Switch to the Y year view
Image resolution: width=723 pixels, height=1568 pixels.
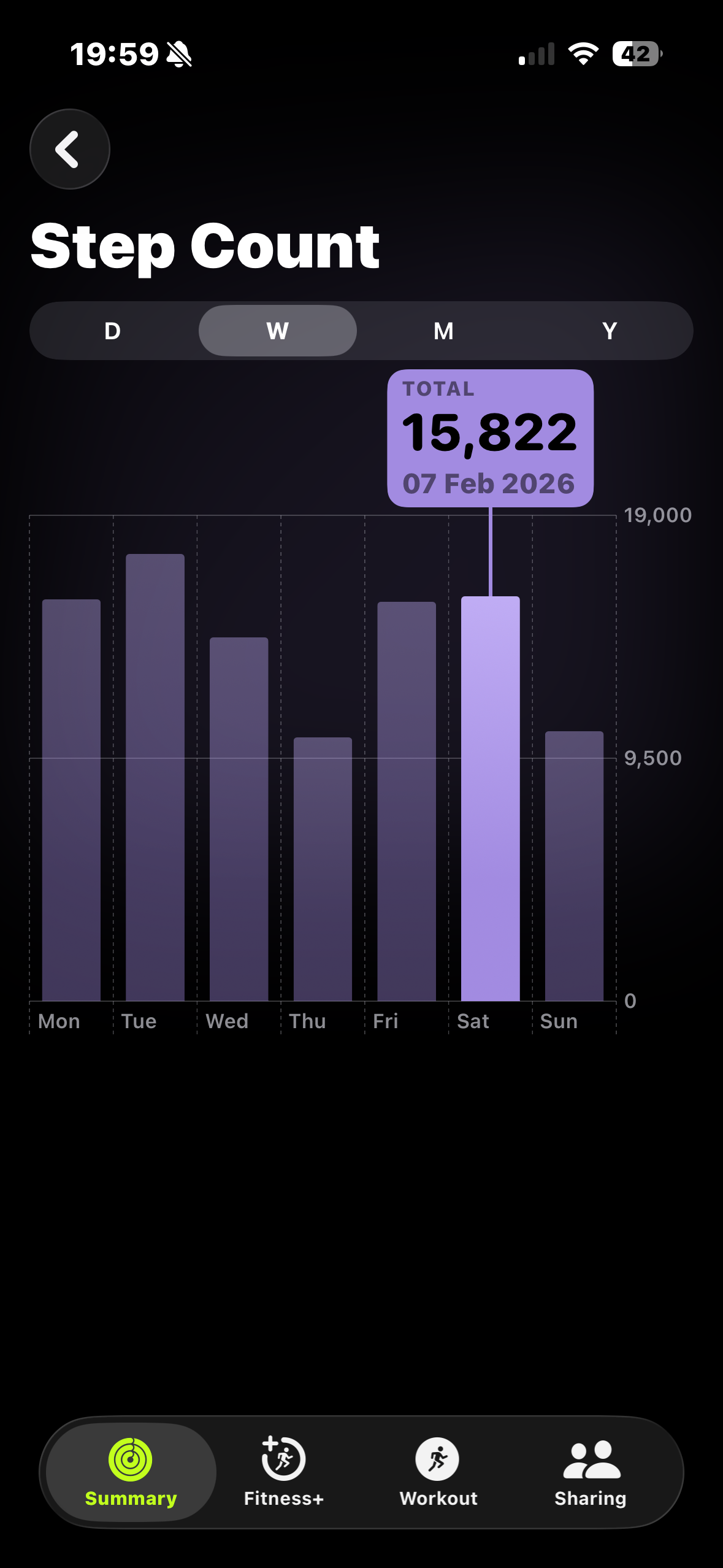[x=609, y=331]
